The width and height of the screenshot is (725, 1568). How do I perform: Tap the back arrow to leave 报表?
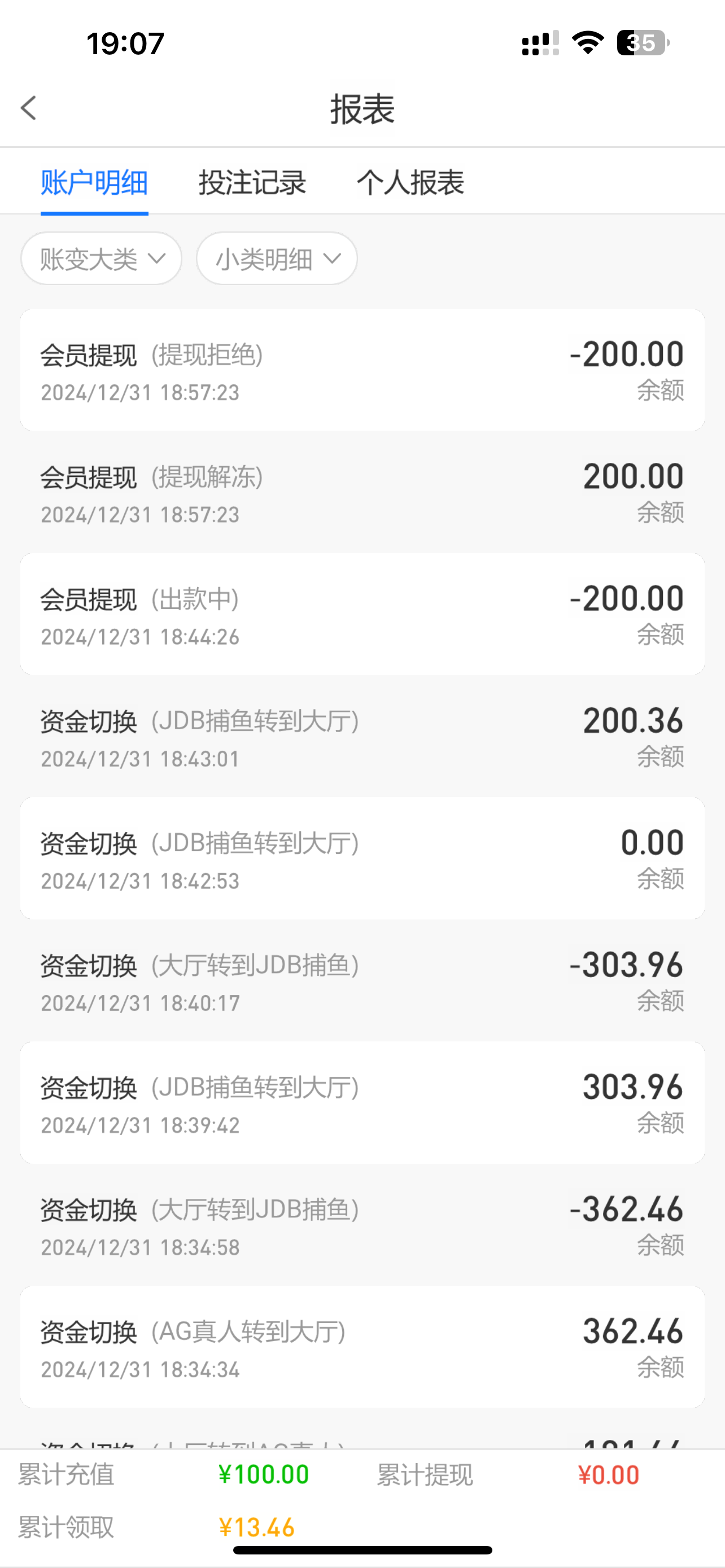pyautogui.click(x=28, y=108)
